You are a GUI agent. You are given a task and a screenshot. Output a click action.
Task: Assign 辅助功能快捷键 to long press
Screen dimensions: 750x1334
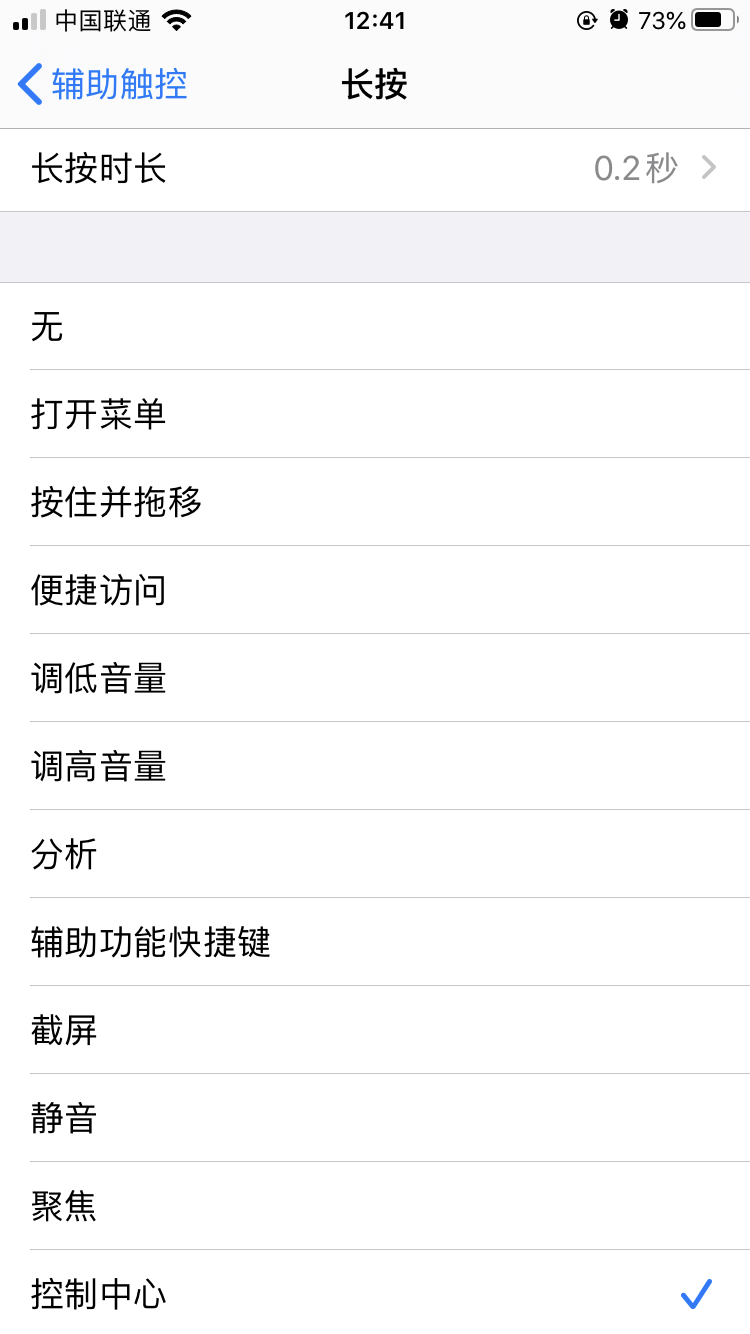(375, 942)
